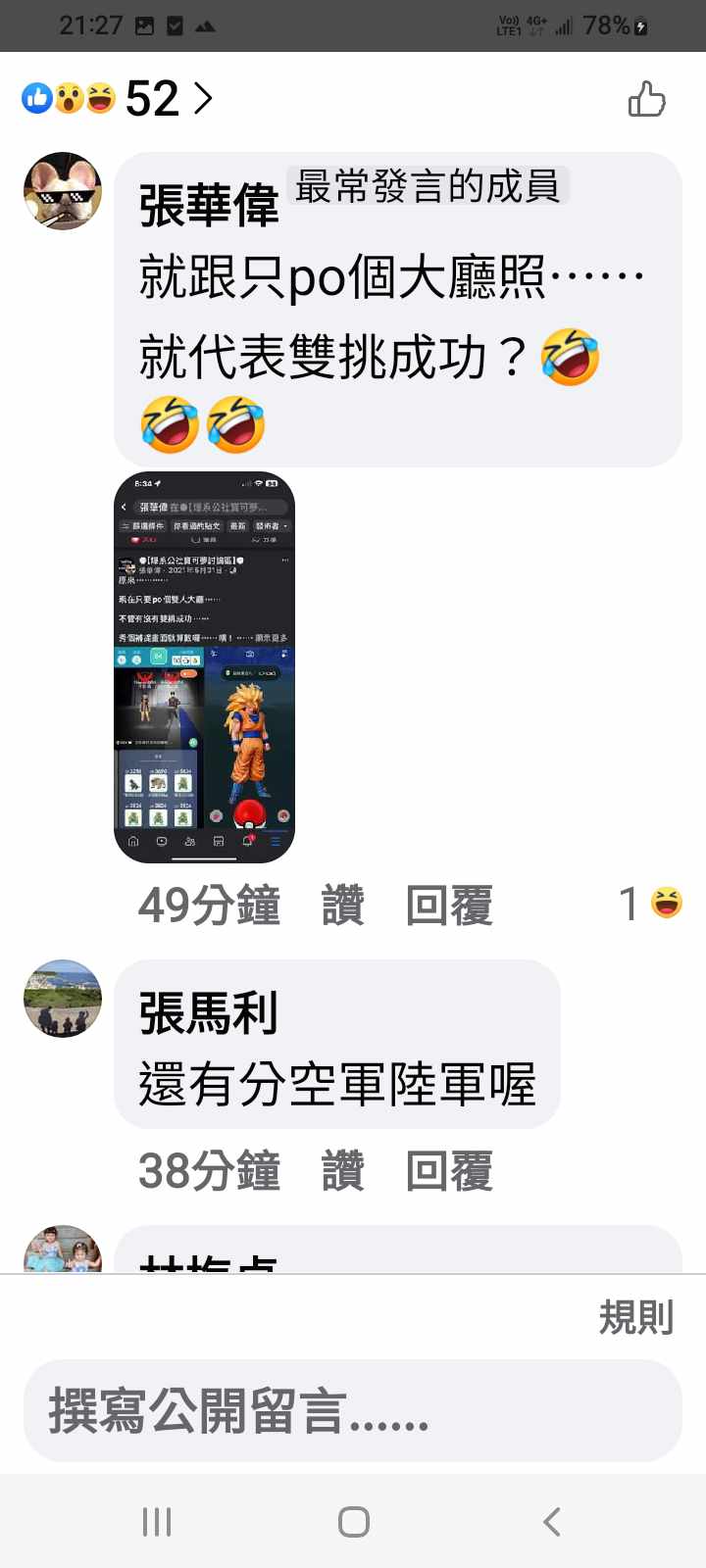706x1568 pixels.
Task: Like the post with thumbs-up icon
Action: pos(646,99)
